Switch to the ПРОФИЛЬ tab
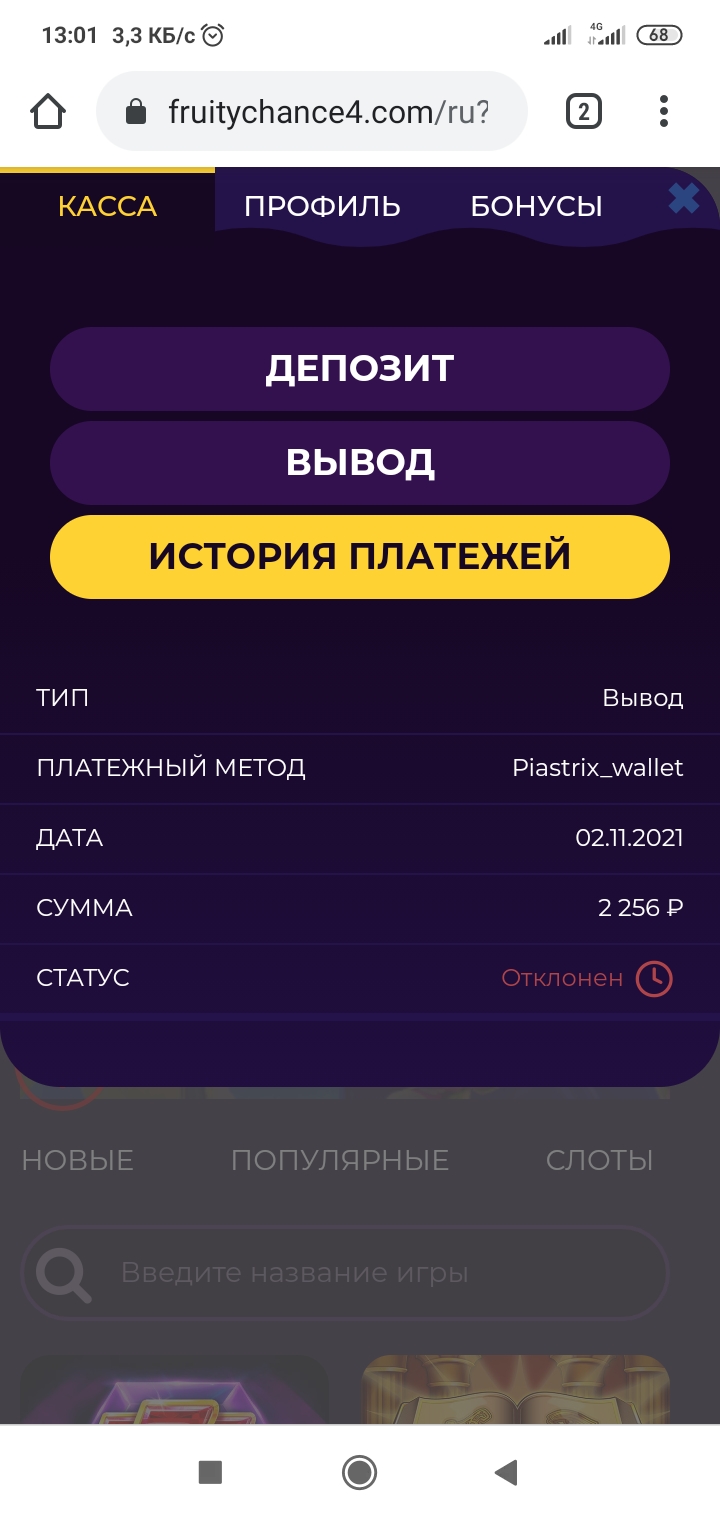Viewport: 720px width, 1520px height. tap(322, 207)
